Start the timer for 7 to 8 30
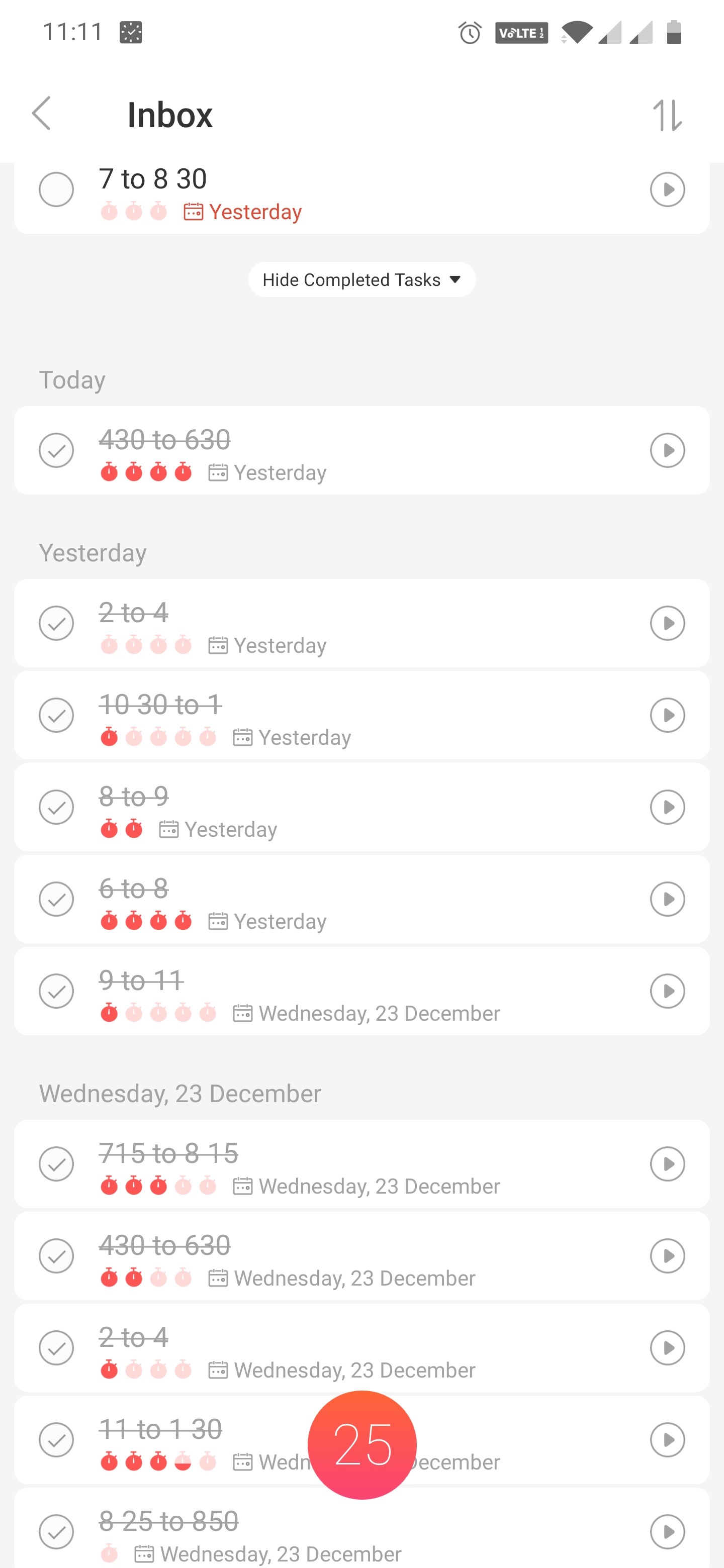Image resolution: width=724 pixels, height=1568 pixels. (x=667, y=189)
